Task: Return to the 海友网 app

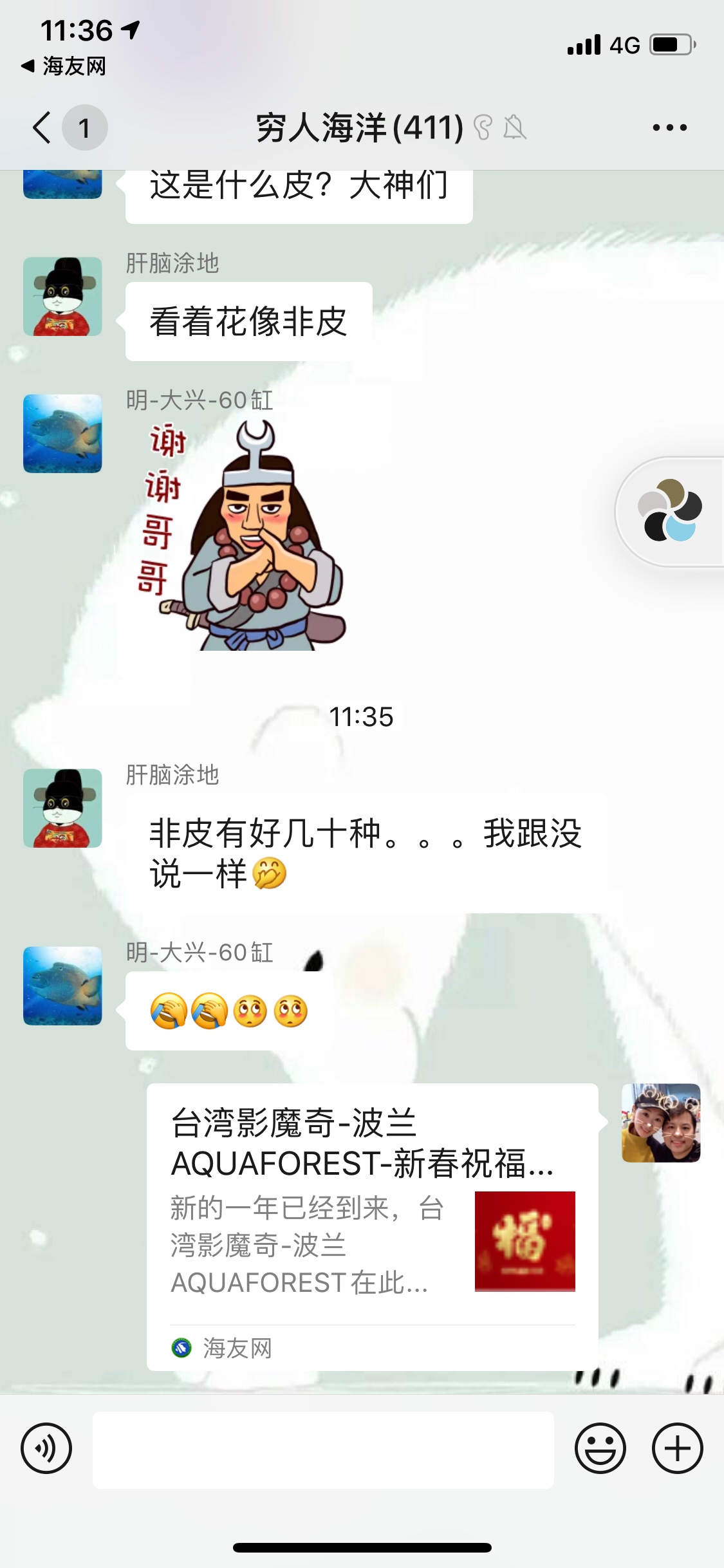Action: point(64,66)
